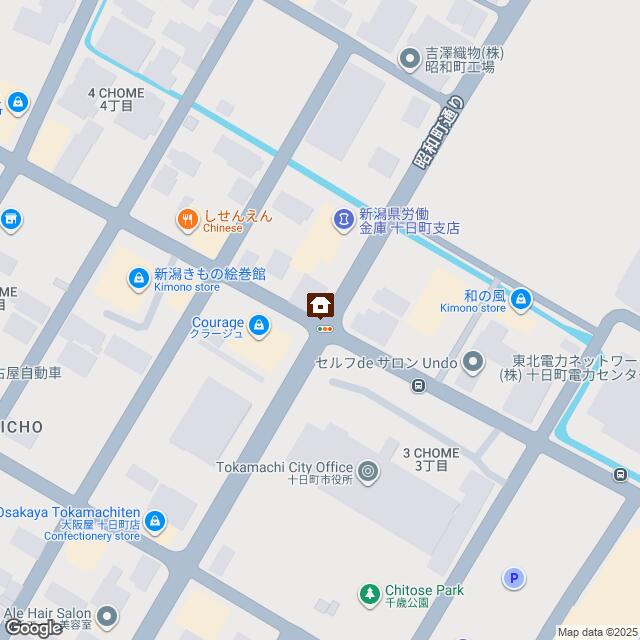Open the しせんえん Chinese restaurant marker
The height and width of the screenshot is (640, 640).
tap(186, 220)
